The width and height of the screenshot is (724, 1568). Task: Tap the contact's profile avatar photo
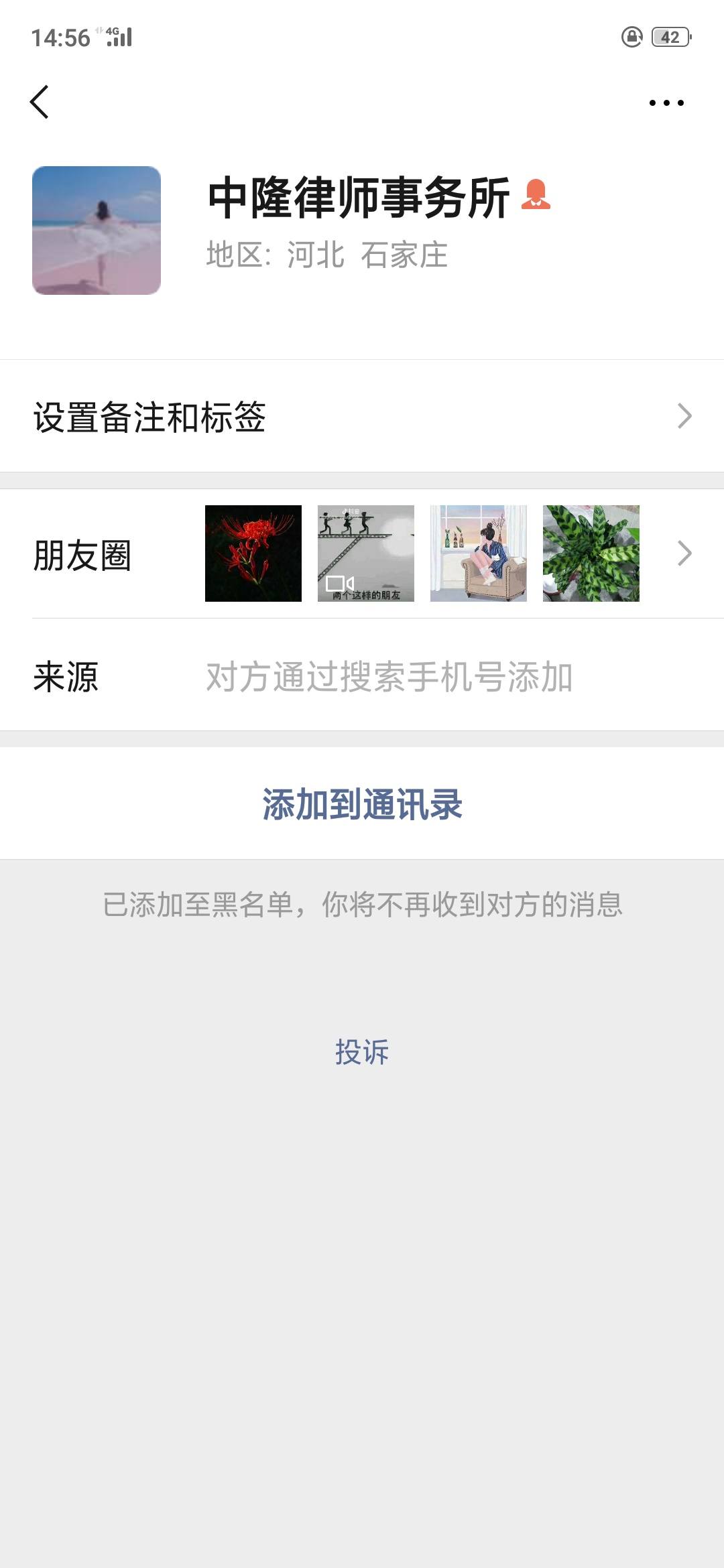coord(98,228)
